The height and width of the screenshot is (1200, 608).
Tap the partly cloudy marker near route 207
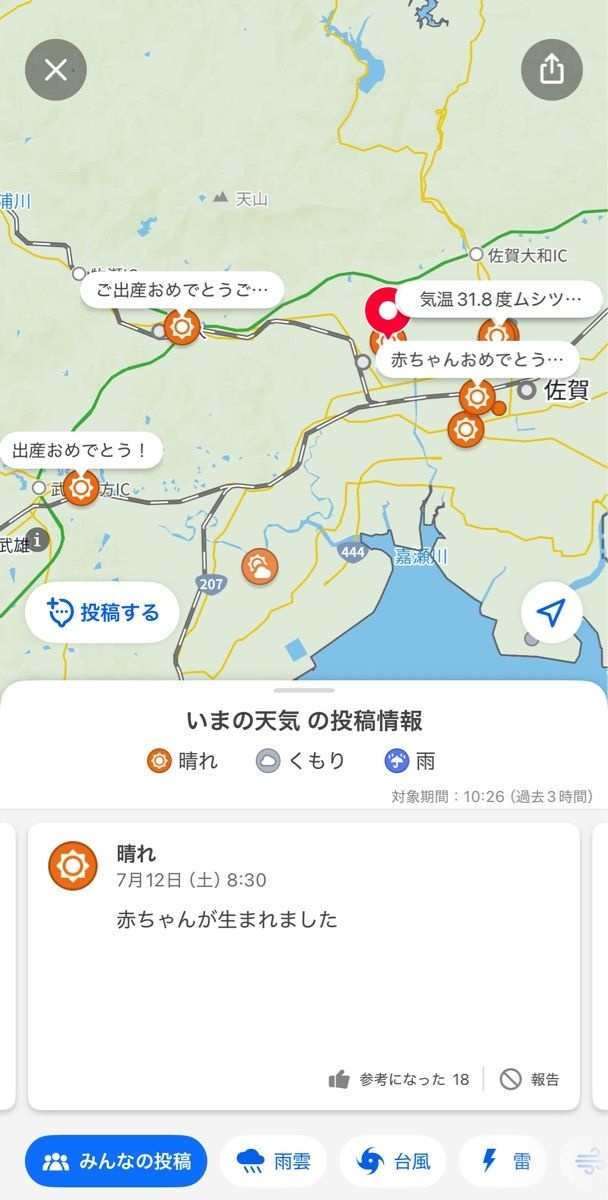pos(260,567)
